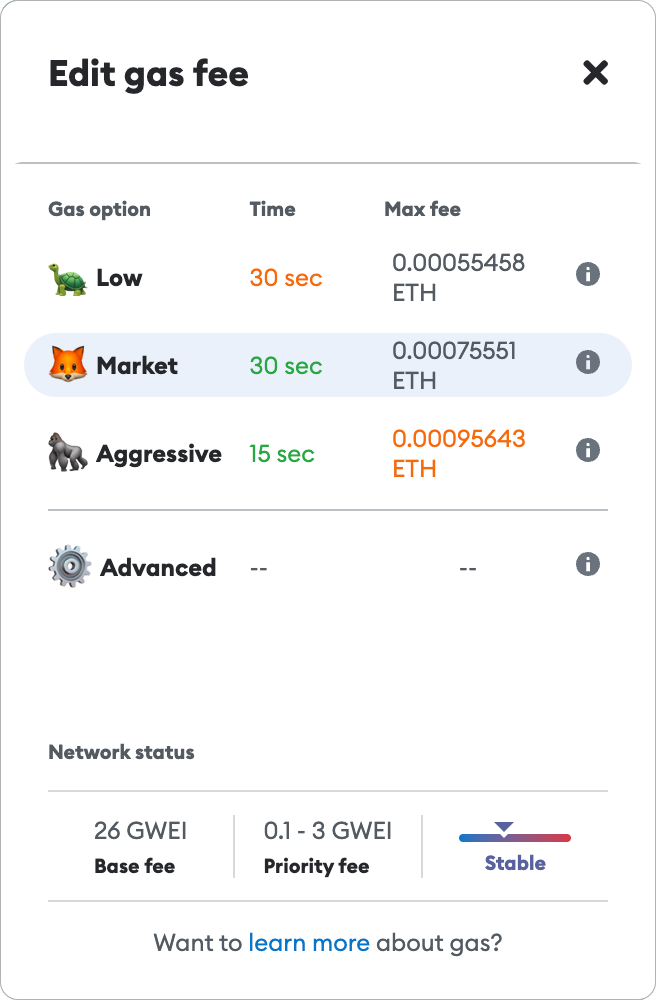656x1000 pixels.
Task: Close the Edit gas fee dialog
Action: pos(595,73)
